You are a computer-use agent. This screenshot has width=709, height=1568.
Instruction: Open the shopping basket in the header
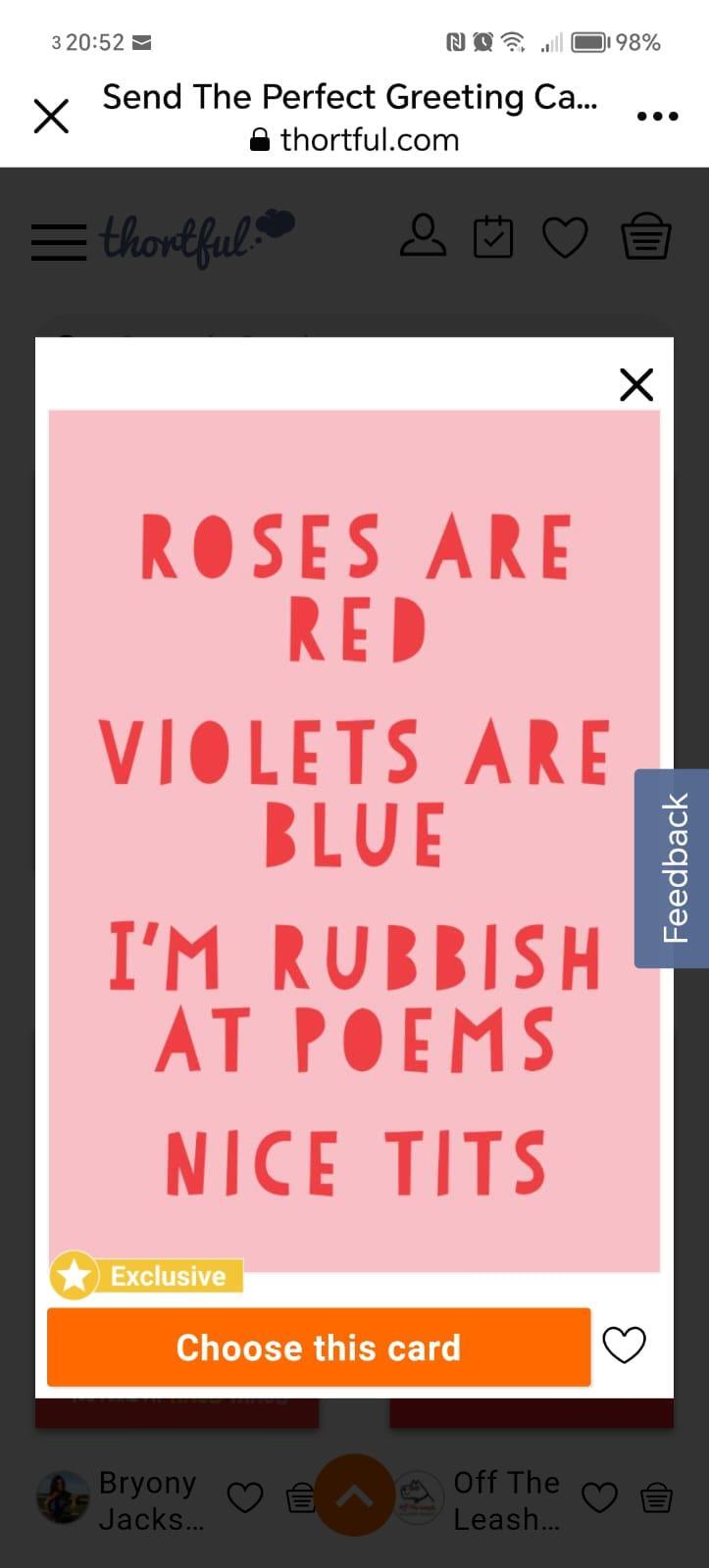pos(645,237)
